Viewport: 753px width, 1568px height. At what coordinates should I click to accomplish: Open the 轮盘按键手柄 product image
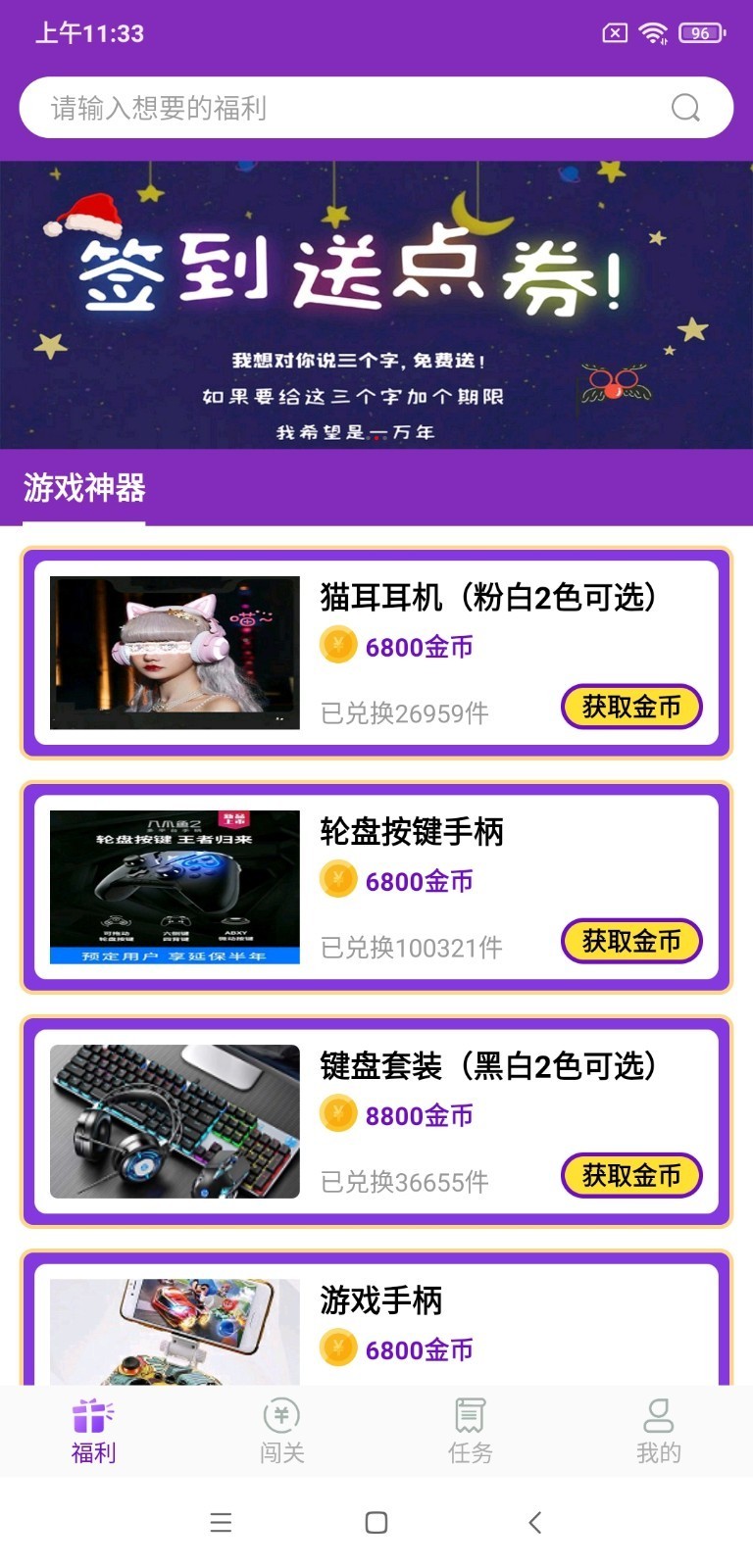pyautogui.click(x=175, y=885)
